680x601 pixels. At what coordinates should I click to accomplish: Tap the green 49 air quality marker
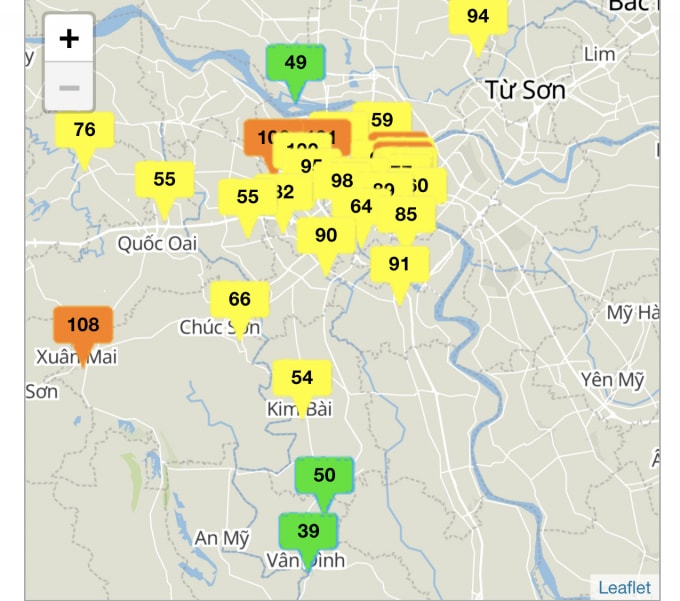(295, 63)
